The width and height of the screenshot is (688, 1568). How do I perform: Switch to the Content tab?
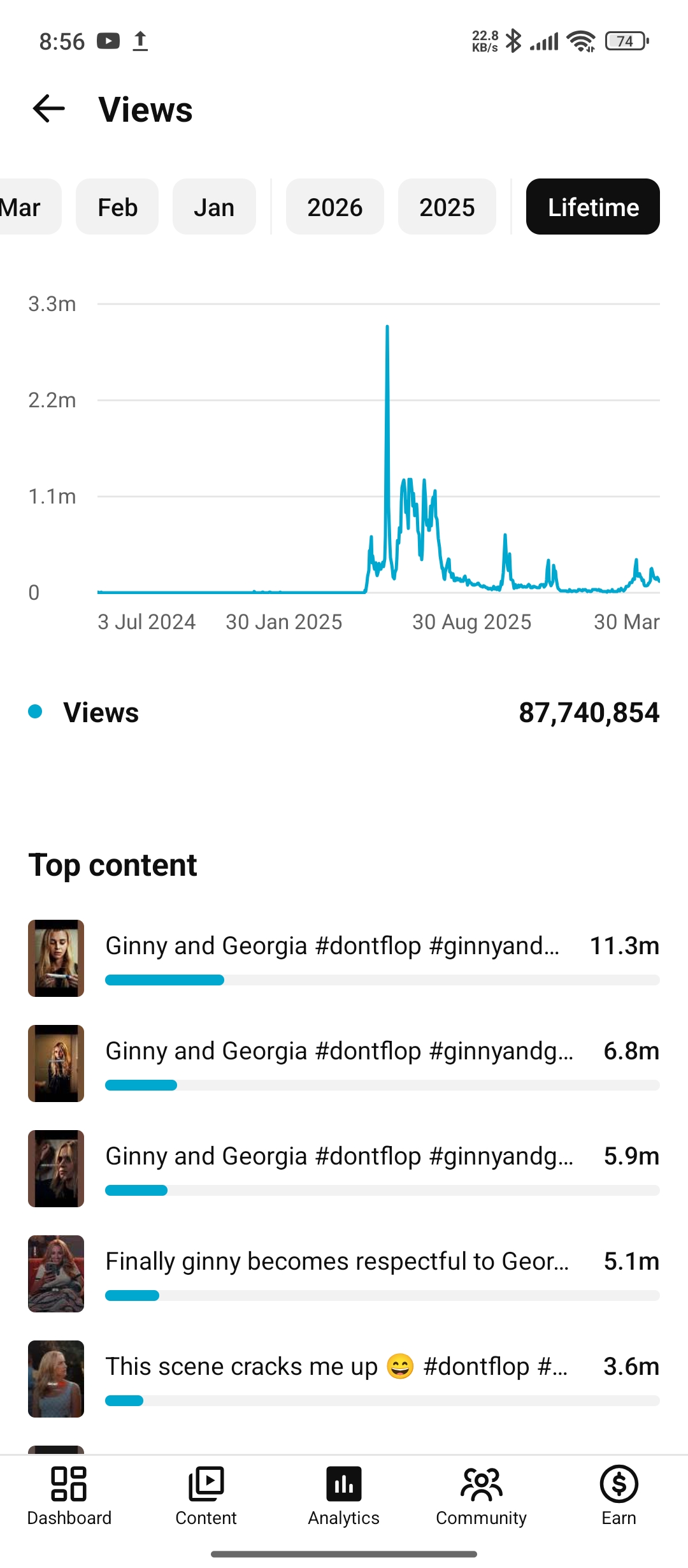pyautogui.click(x=206, y=1496)
